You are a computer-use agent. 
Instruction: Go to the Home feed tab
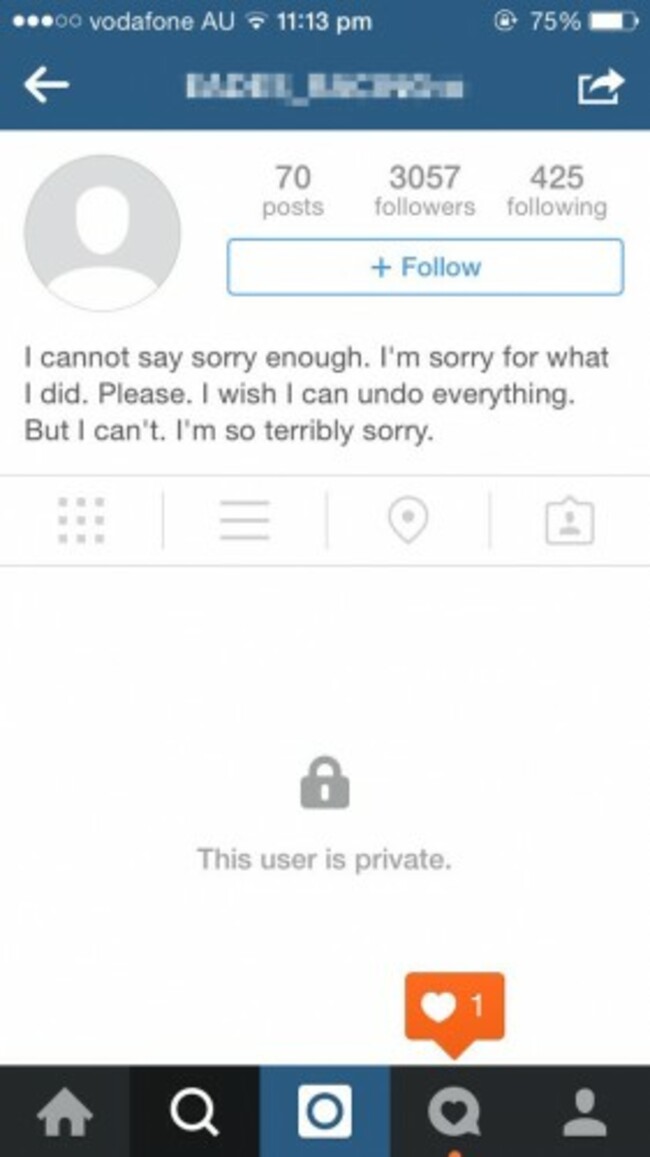[65, 1112]
